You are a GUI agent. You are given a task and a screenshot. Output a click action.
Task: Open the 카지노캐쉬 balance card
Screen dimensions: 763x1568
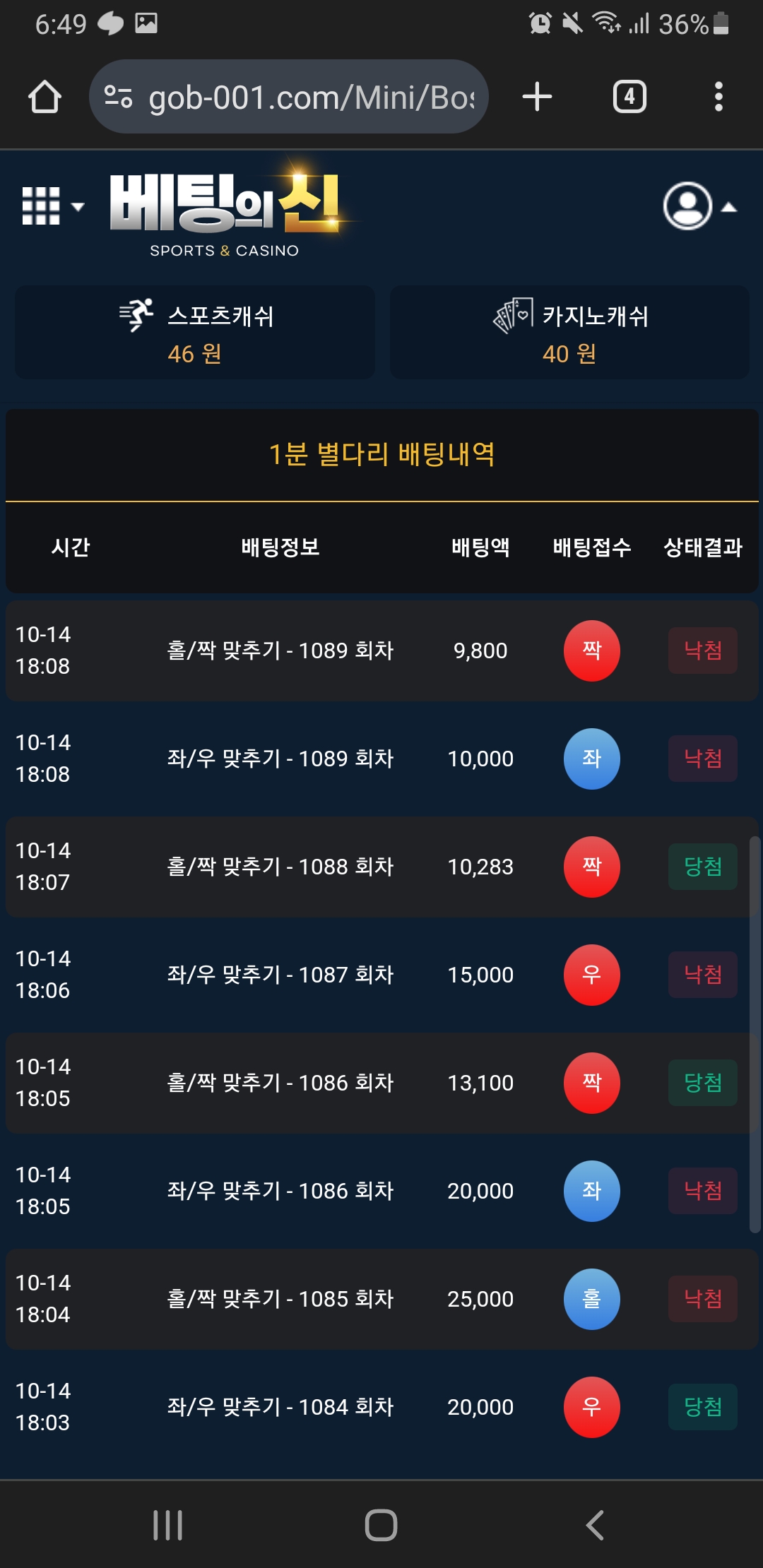569,332
